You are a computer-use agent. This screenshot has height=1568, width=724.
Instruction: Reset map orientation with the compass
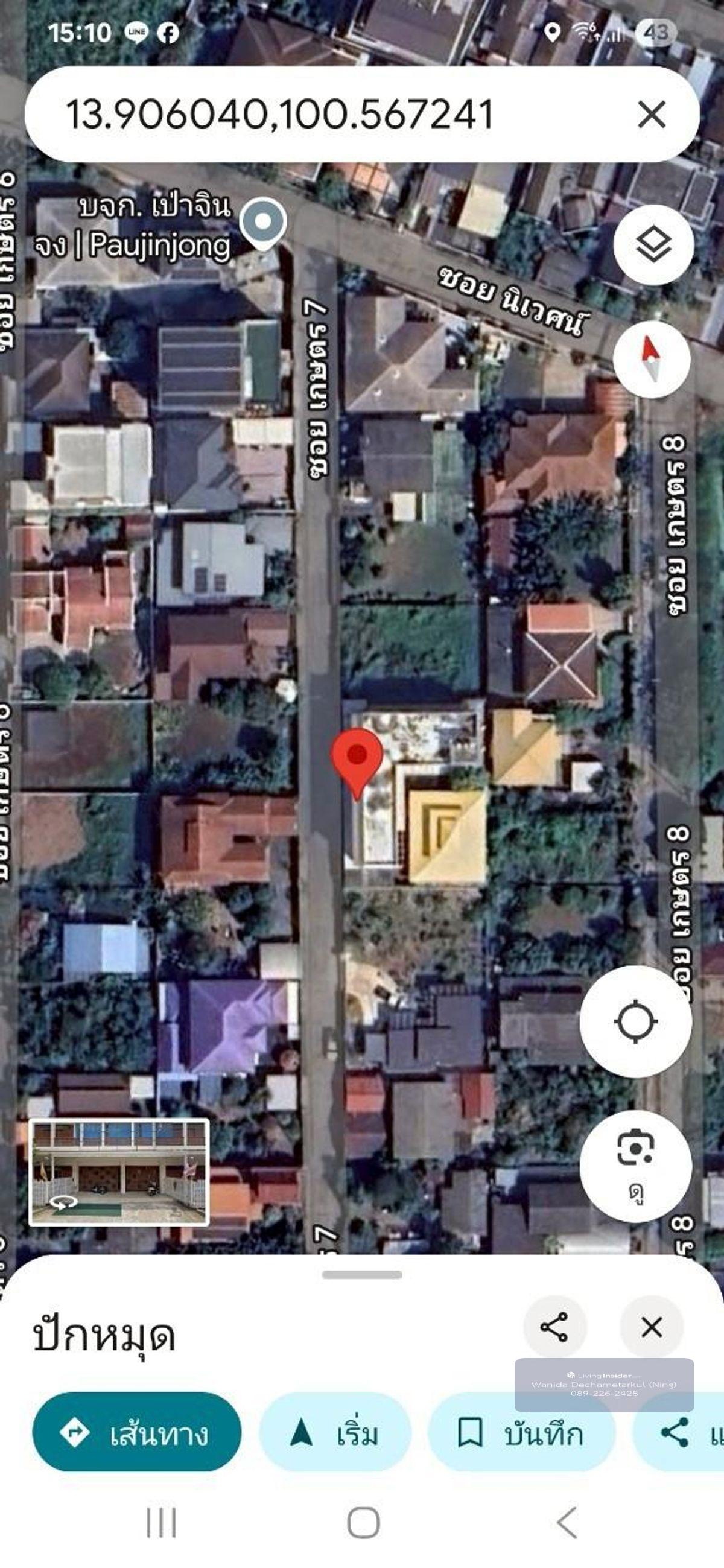651,359
